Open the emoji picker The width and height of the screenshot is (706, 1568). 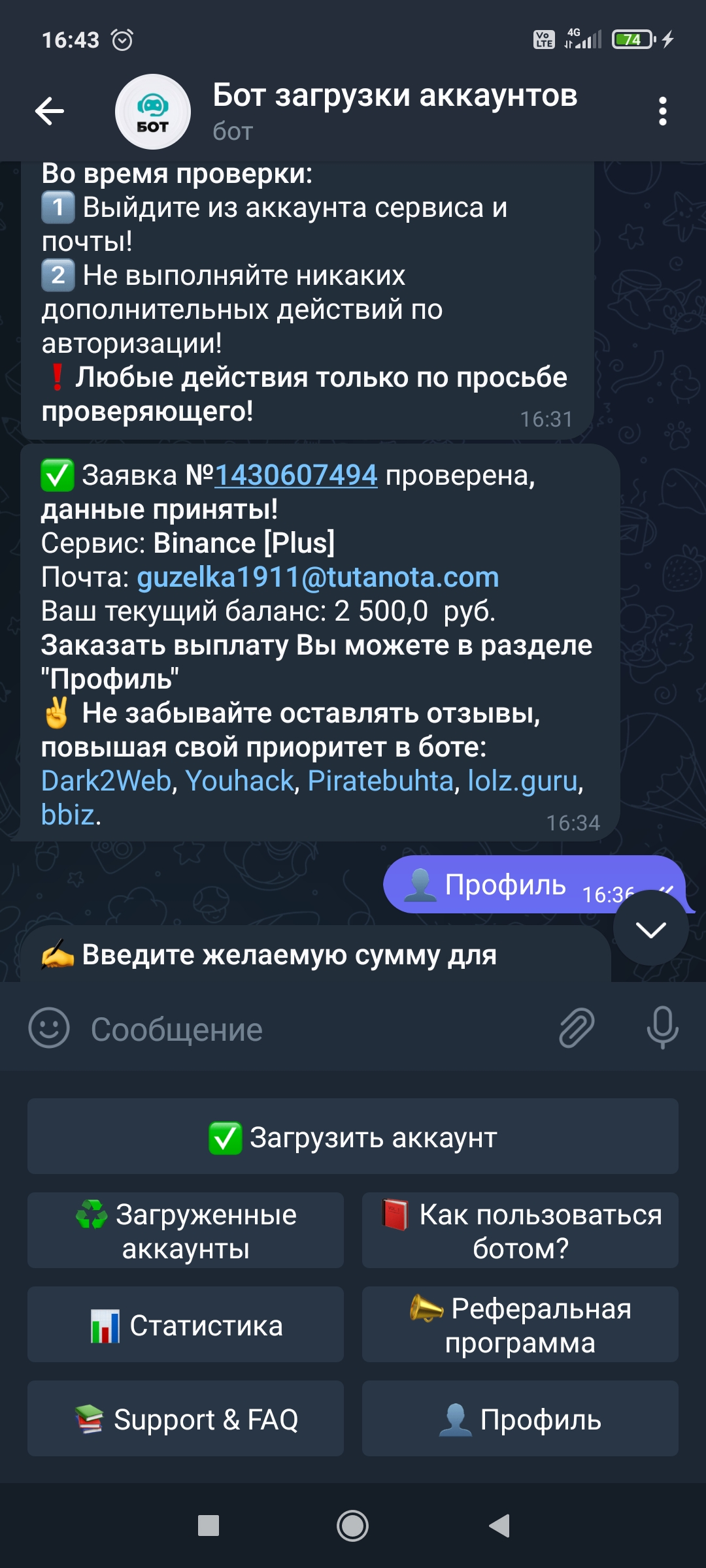49,1028
